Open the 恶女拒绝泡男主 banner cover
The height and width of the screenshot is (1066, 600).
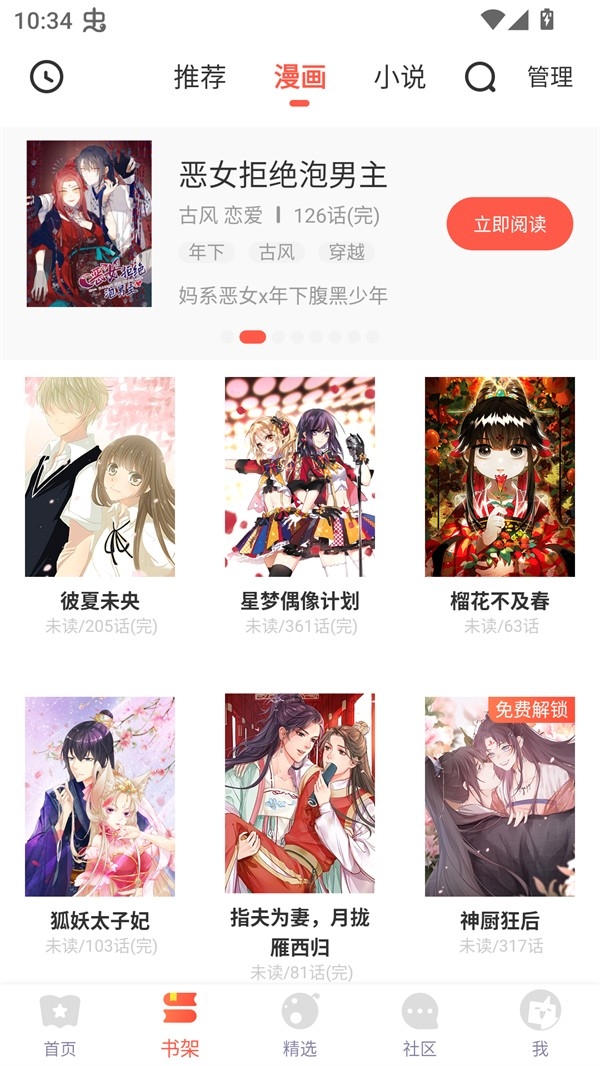[89, 223]
